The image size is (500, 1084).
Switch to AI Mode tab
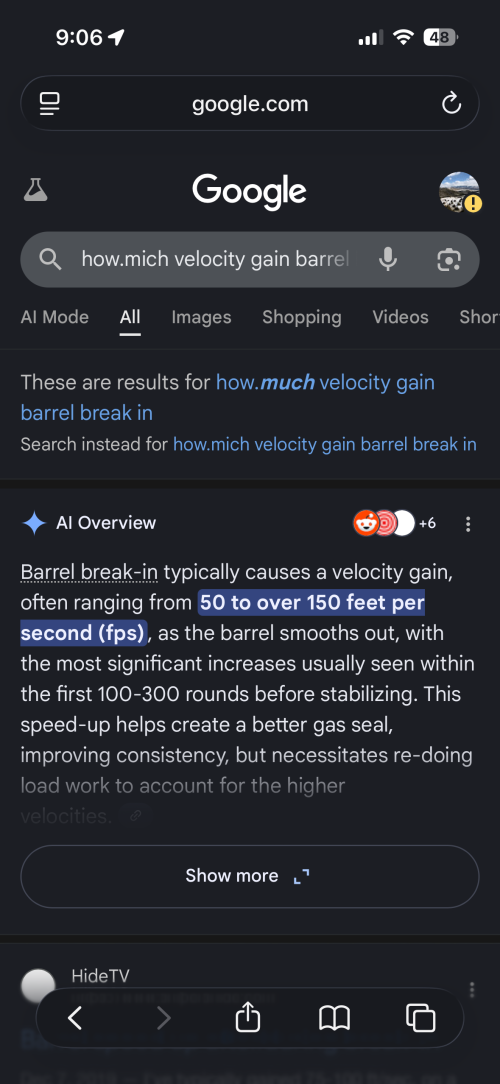55,317
